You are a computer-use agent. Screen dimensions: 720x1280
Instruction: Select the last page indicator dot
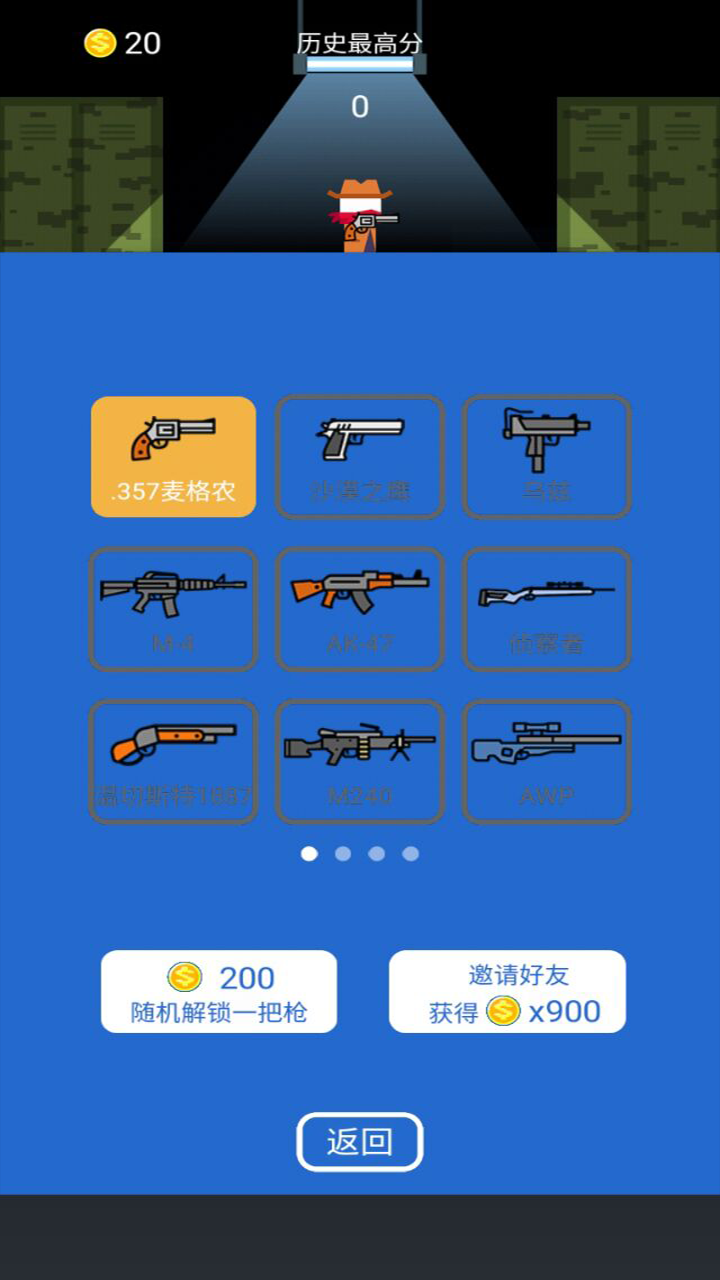(410, 853)
